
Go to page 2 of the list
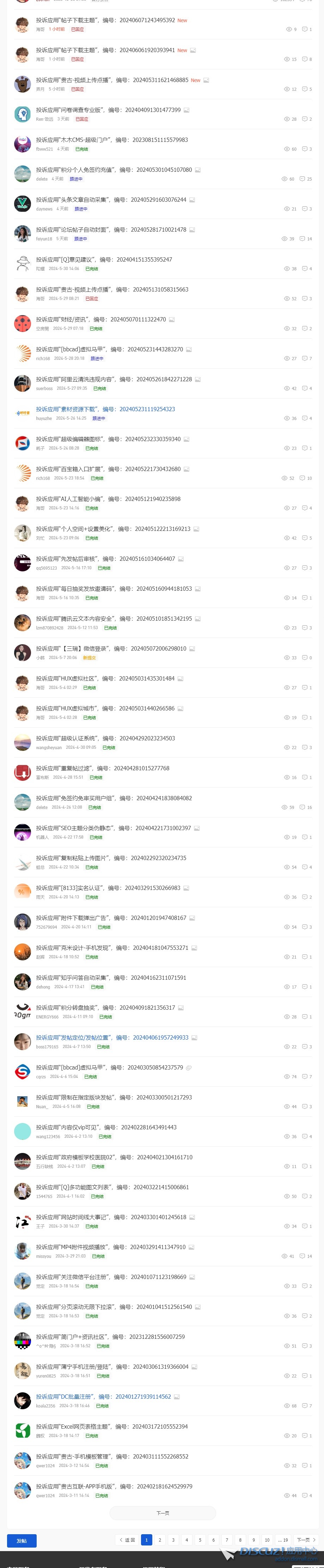(x=160, y=1539)
